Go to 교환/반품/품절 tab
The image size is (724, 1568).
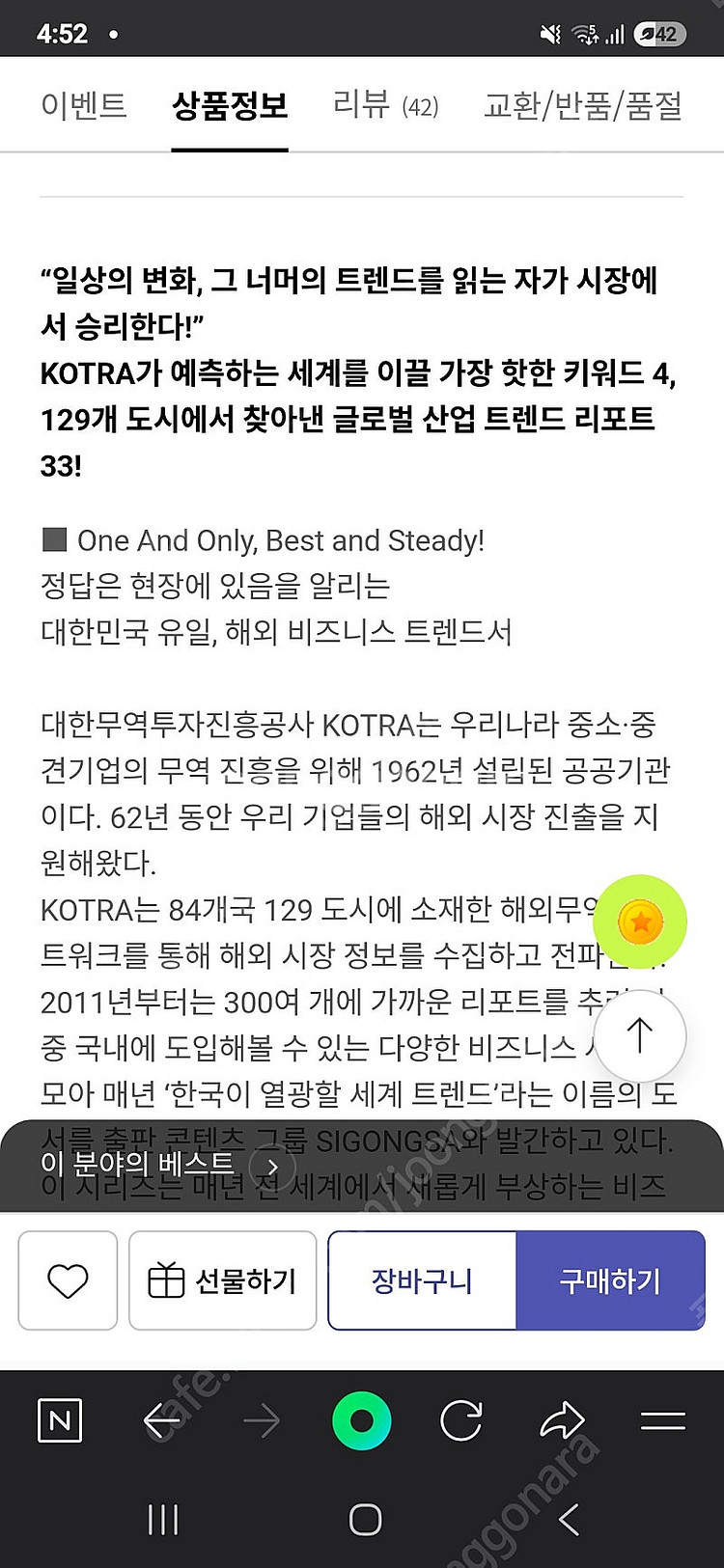(583, 104)
